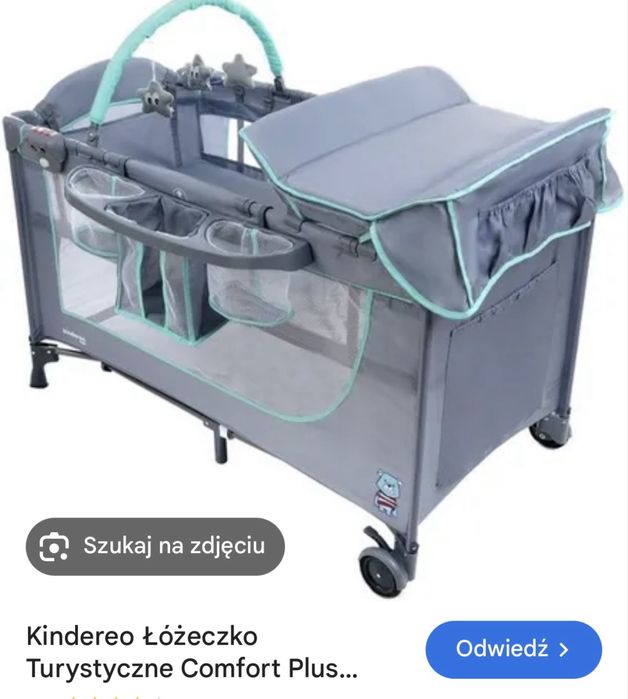628x699 pixels.
Task: Open the Kindereo Łóżeczko Turystyczne product title
Action: (192, 652)
